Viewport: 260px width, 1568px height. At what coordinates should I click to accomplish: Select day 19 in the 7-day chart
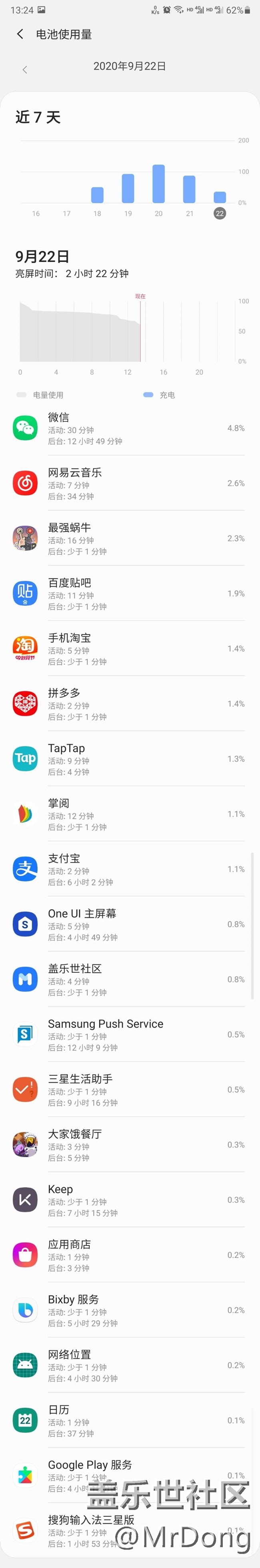(128, 189)
